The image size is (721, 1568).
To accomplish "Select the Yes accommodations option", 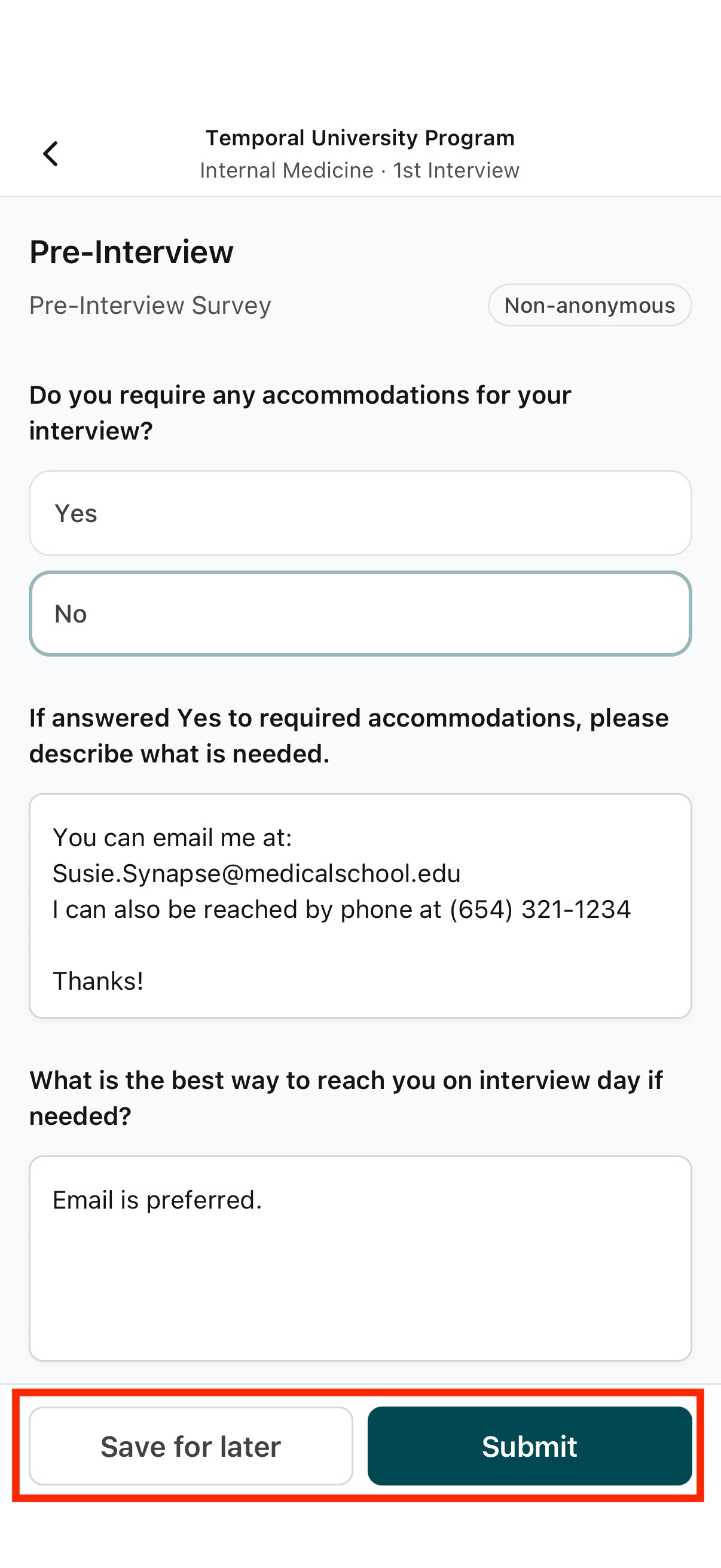I will pos(360,513).
